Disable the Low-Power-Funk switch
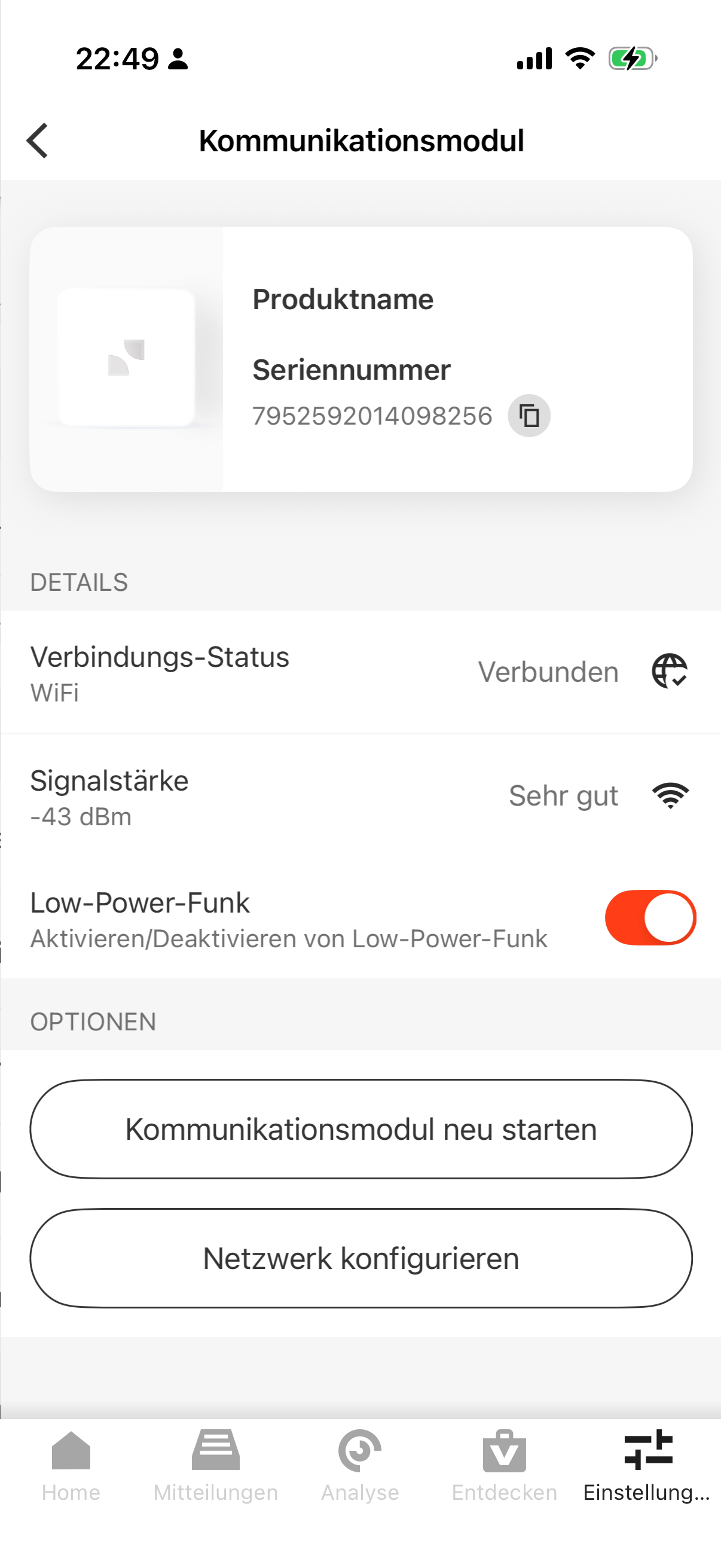The image size is (721, 1568). point(650,917)
